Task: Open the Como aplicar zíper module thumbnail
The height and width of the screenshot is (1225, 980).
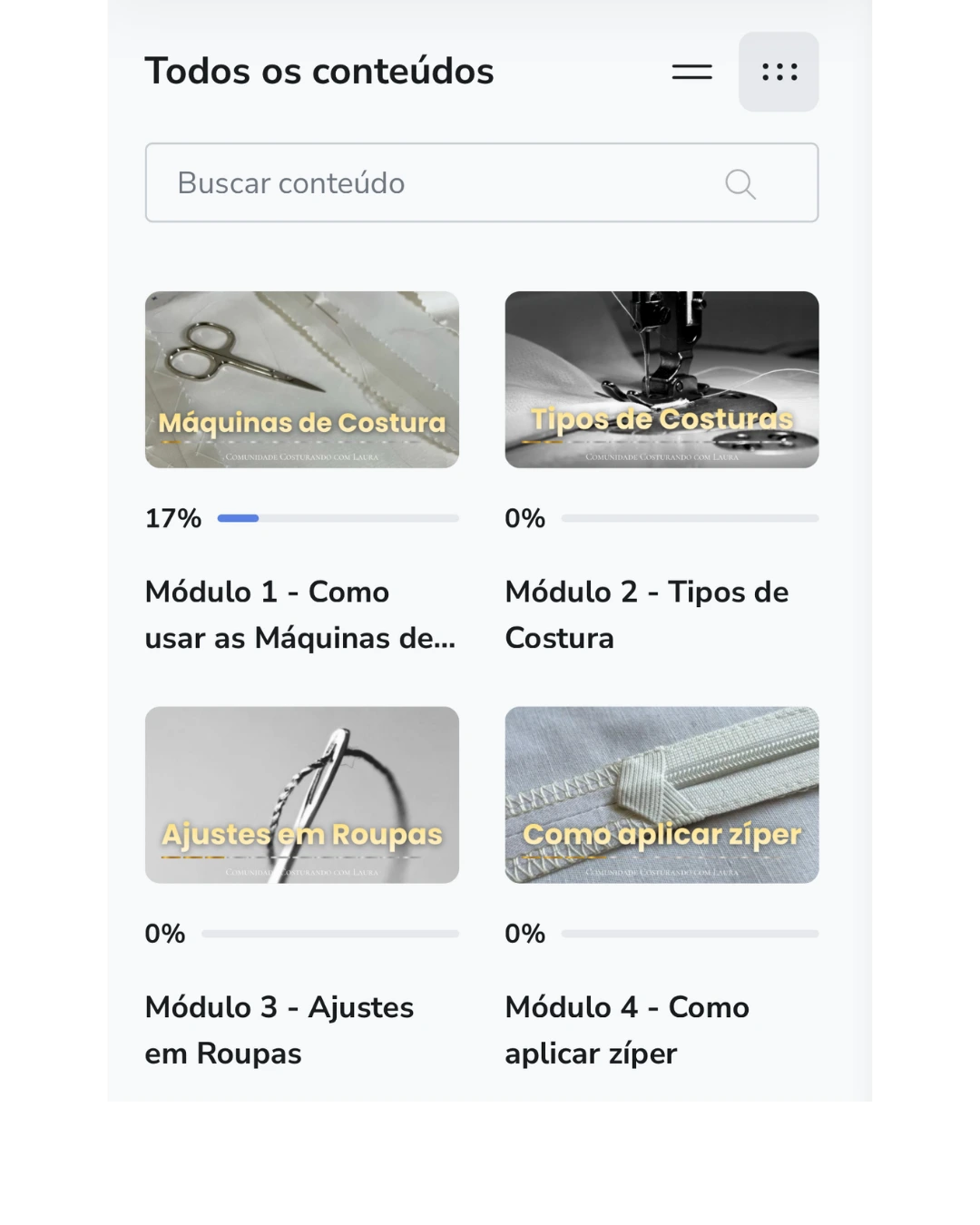Action: pos(661,795)
